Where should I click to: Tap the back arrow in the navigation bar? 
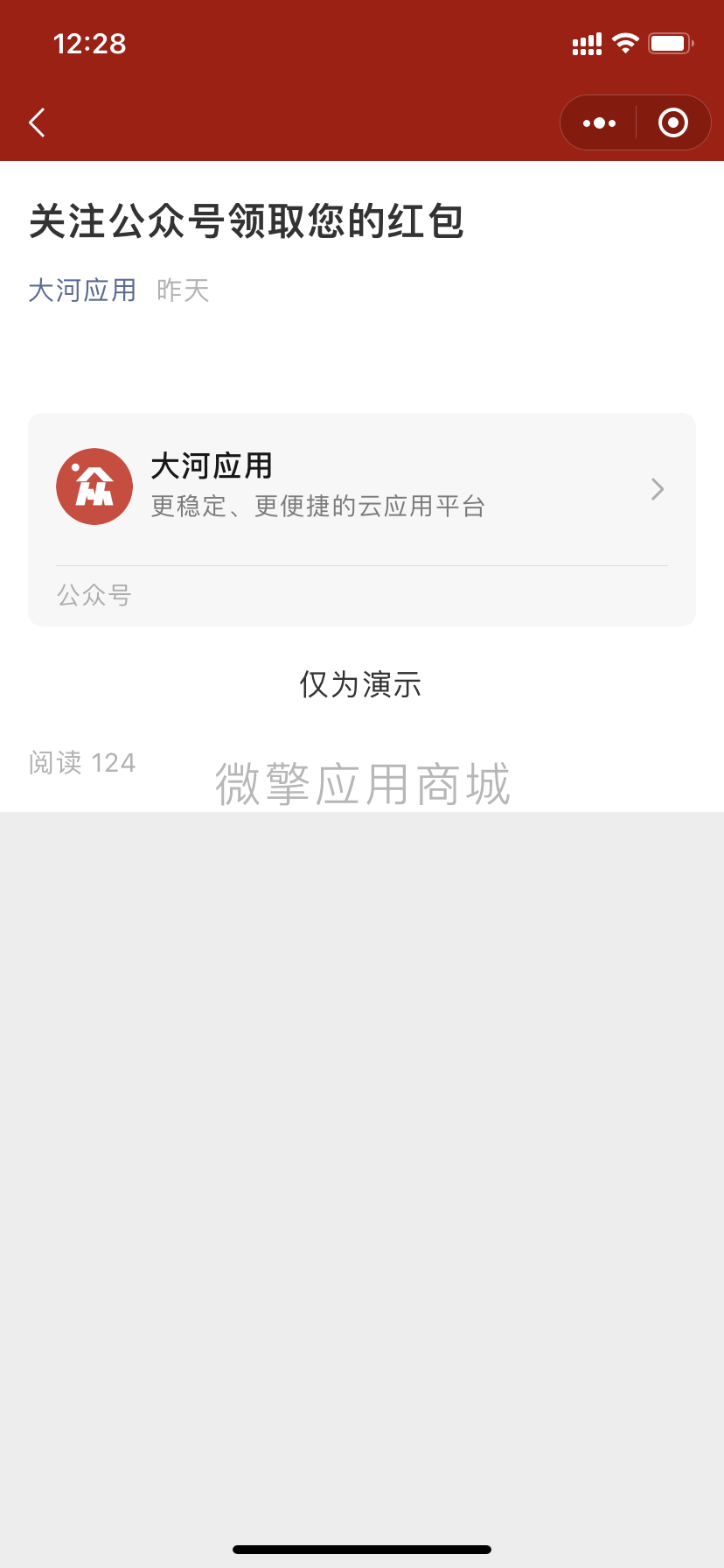(x=37, y=122)
